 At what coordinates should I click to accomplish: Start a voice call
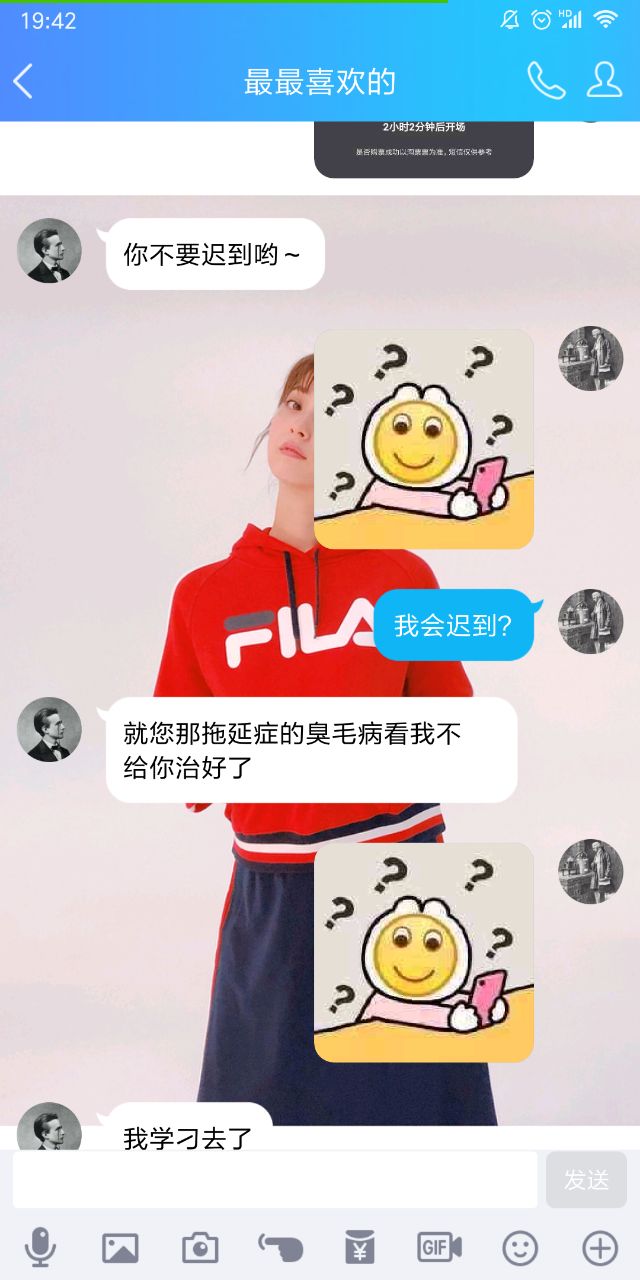(x=546, y=81)
